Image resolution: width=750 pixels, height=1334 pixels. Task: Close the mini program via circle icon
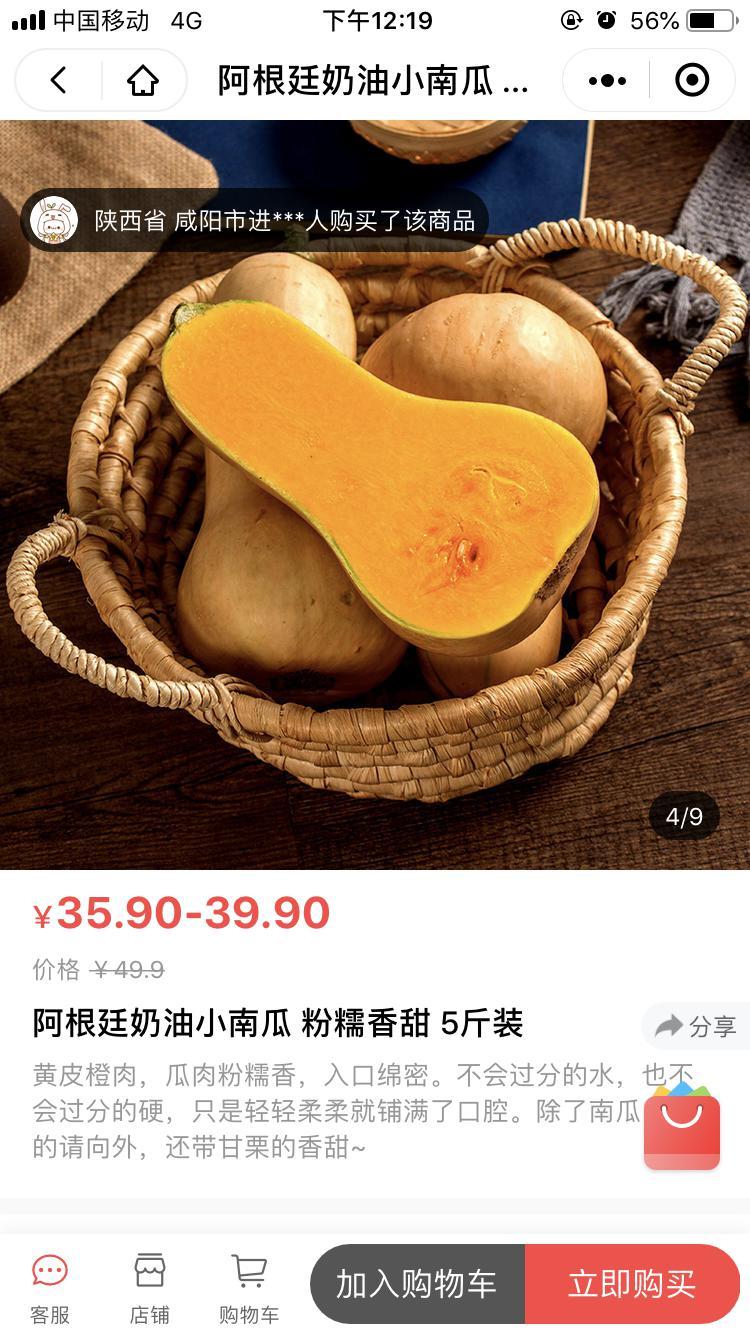pyautogui.click(x=692, y=80)
